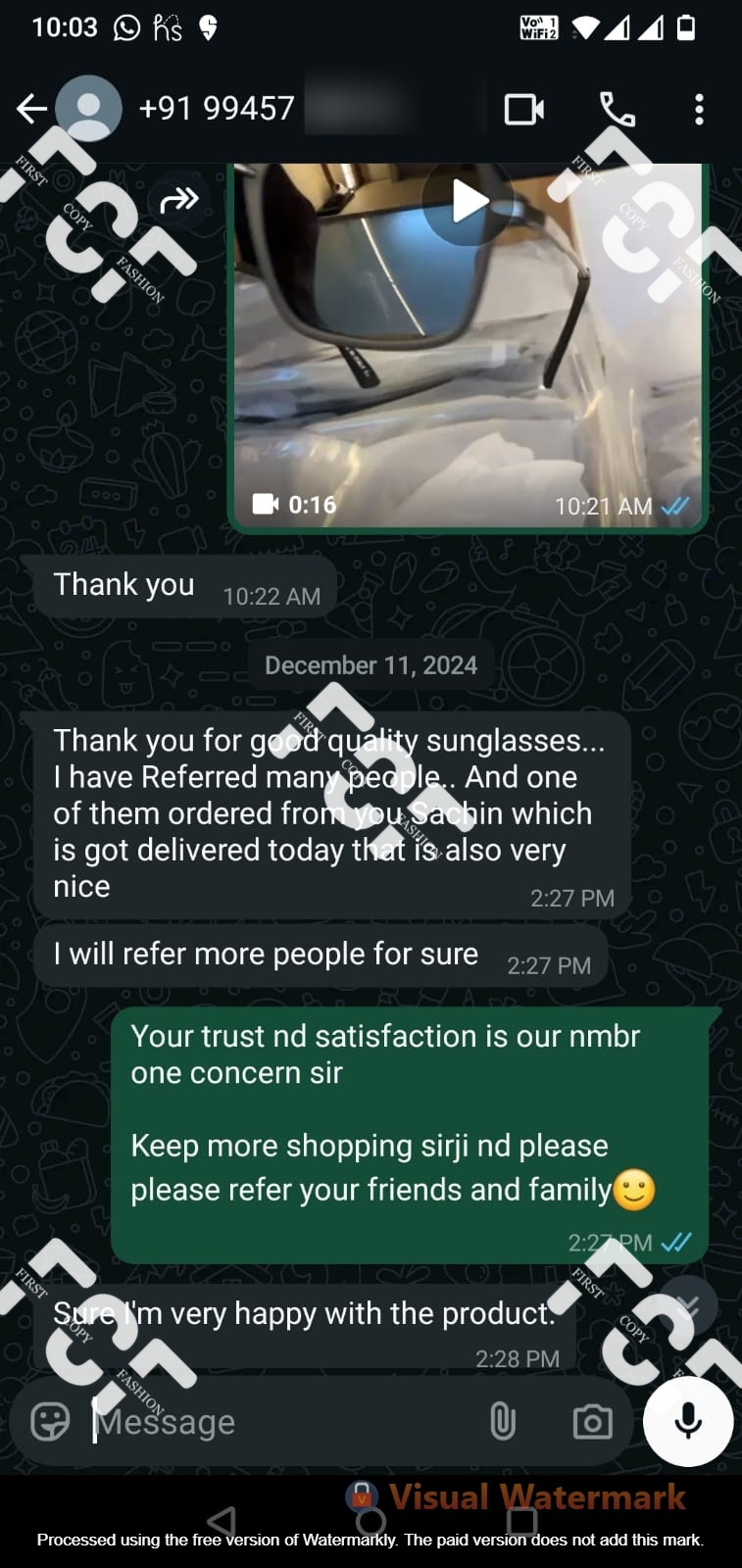Start a video call
The width and height of the screenshot is (742, 1568).
tap(523, 109)
